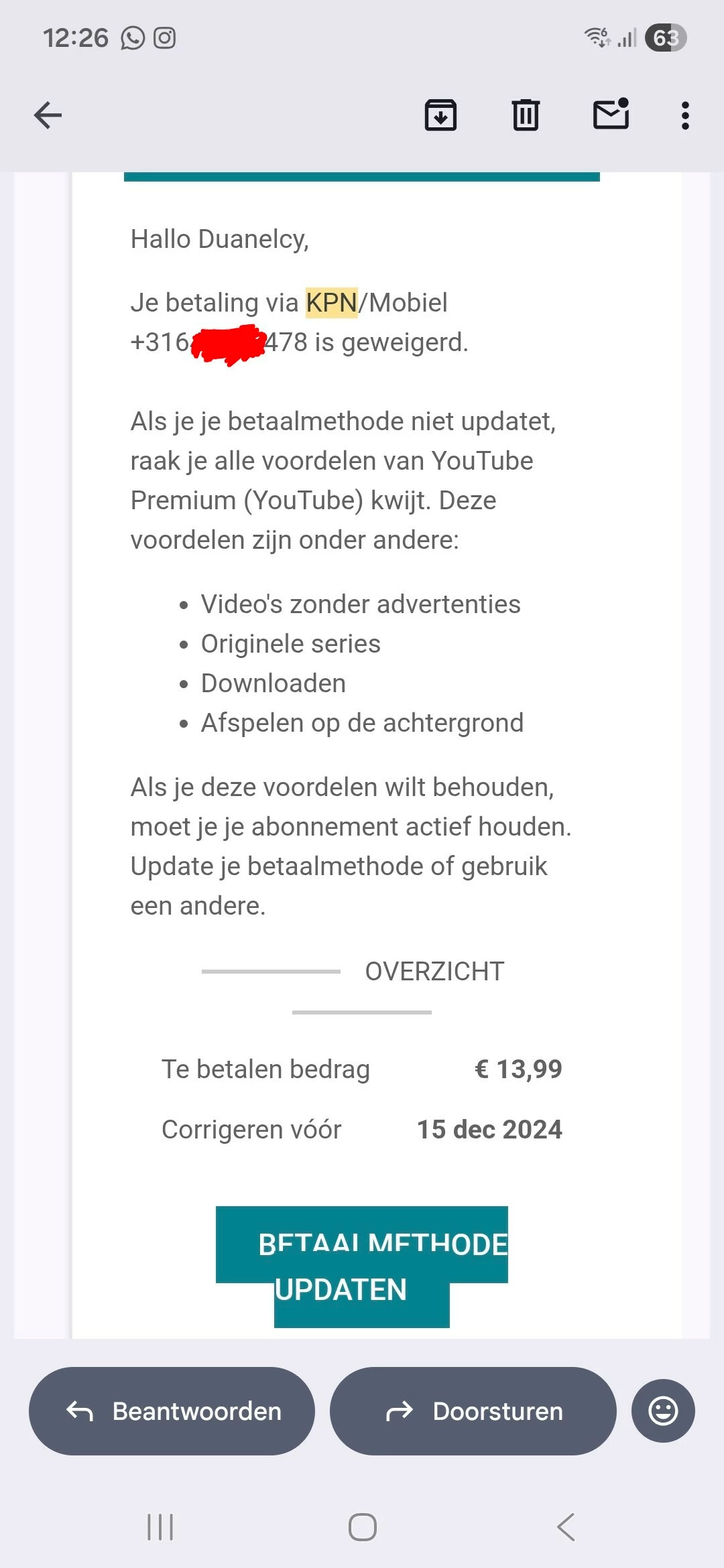Viewport: 724px width, 1568px height.
Task: Open the more options menu
Action: click(684, 115)
